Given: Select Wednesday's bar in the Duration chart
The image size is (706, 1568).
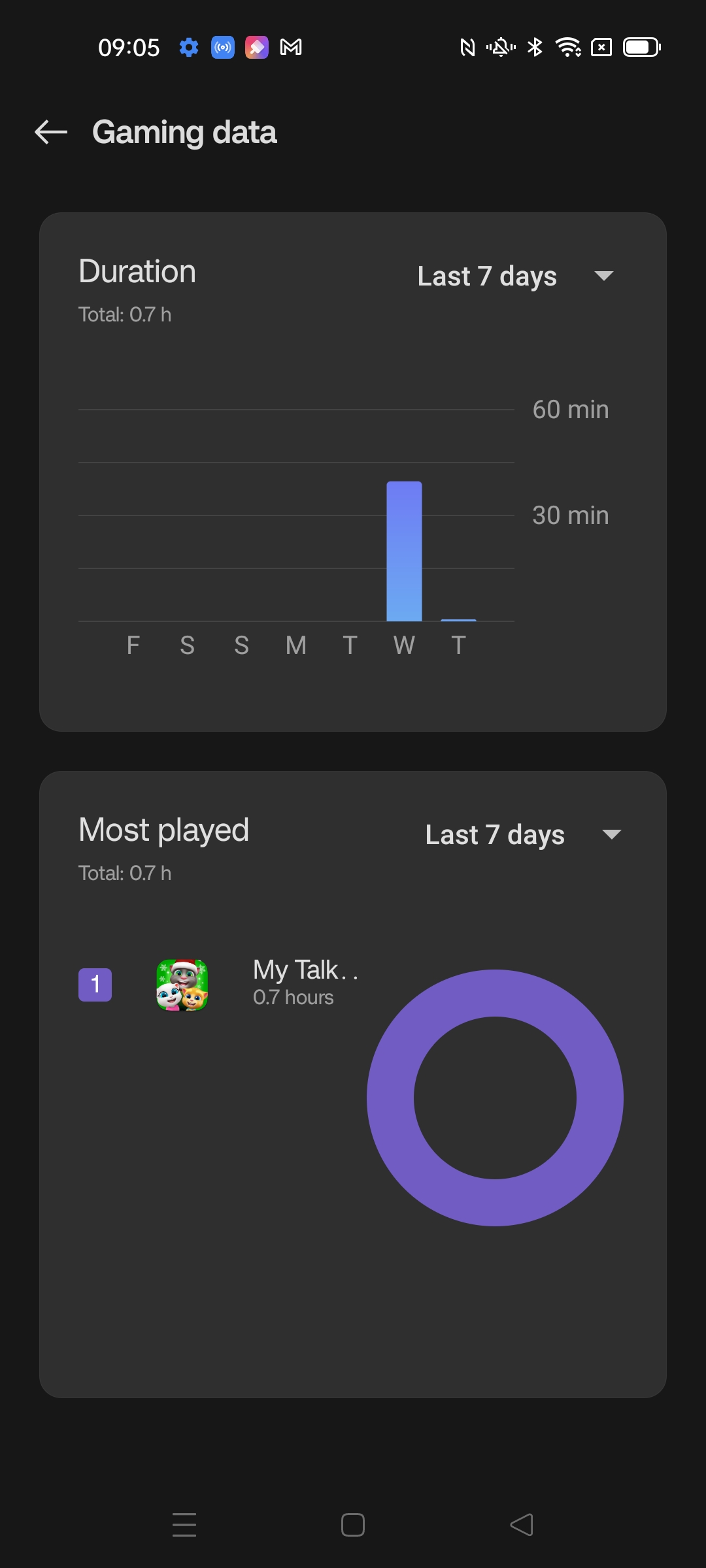Looking at the screenshot, I should (x=404, y=551).
